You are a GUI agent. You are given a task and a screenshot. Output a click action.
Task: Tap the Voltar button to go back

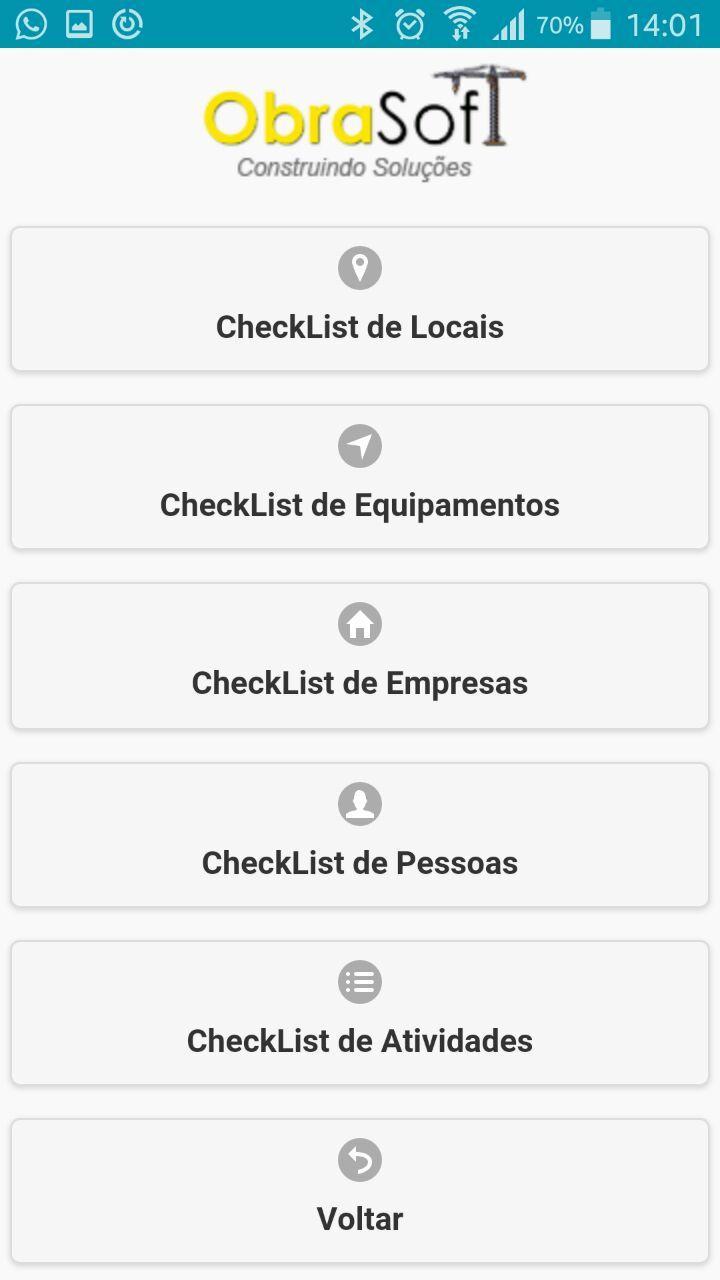pos(360,1191)
